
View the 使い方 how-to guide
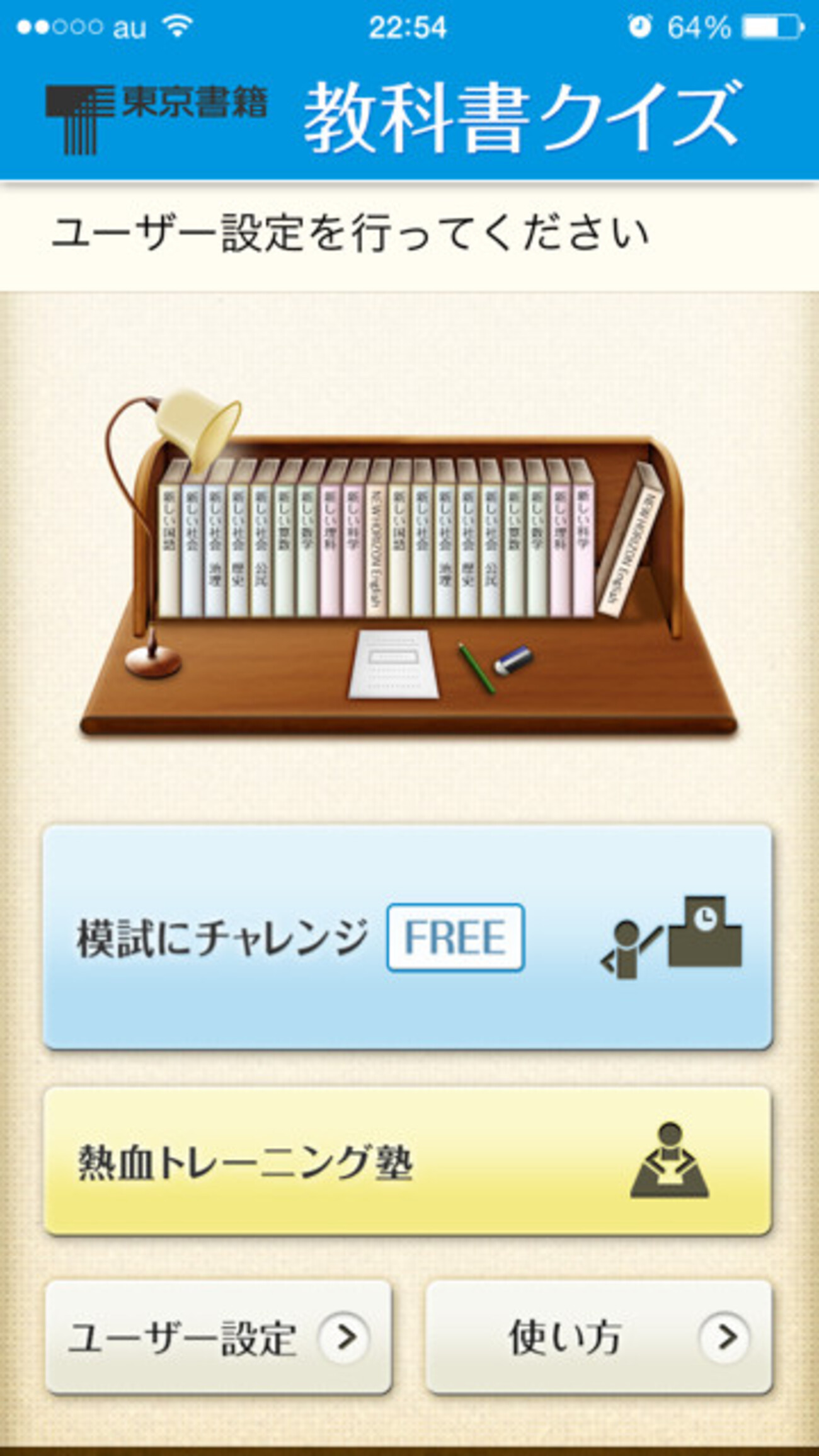click(598, 1336)
